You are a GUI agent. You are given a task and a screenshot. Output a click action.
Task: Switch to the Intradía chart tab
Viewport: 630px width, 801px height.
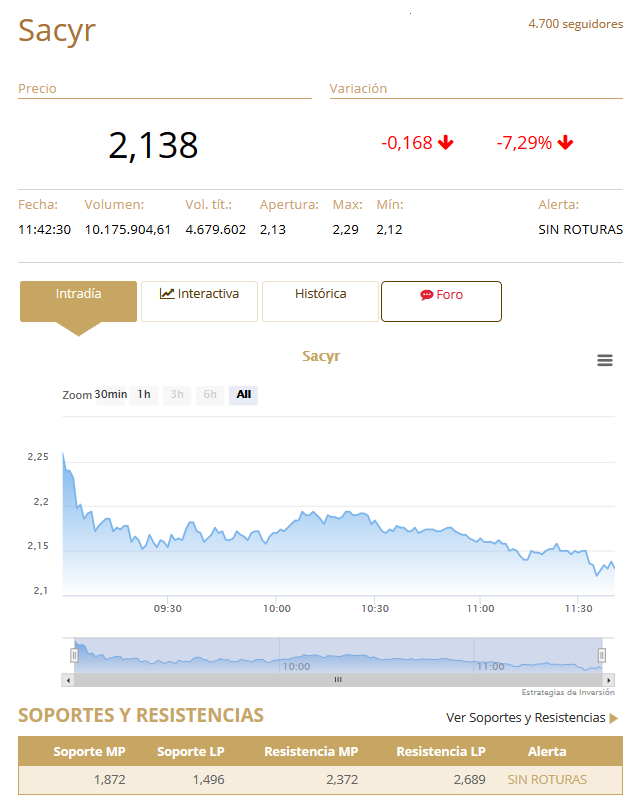(x=78, y=301)
